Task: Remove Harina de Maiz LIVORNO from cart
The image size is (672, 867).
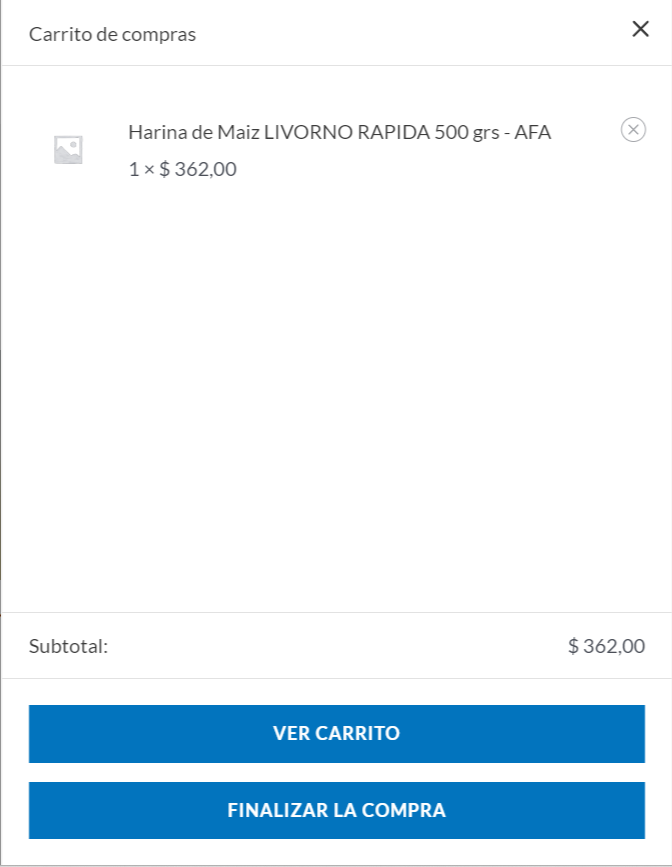Action: coord(633,130)
